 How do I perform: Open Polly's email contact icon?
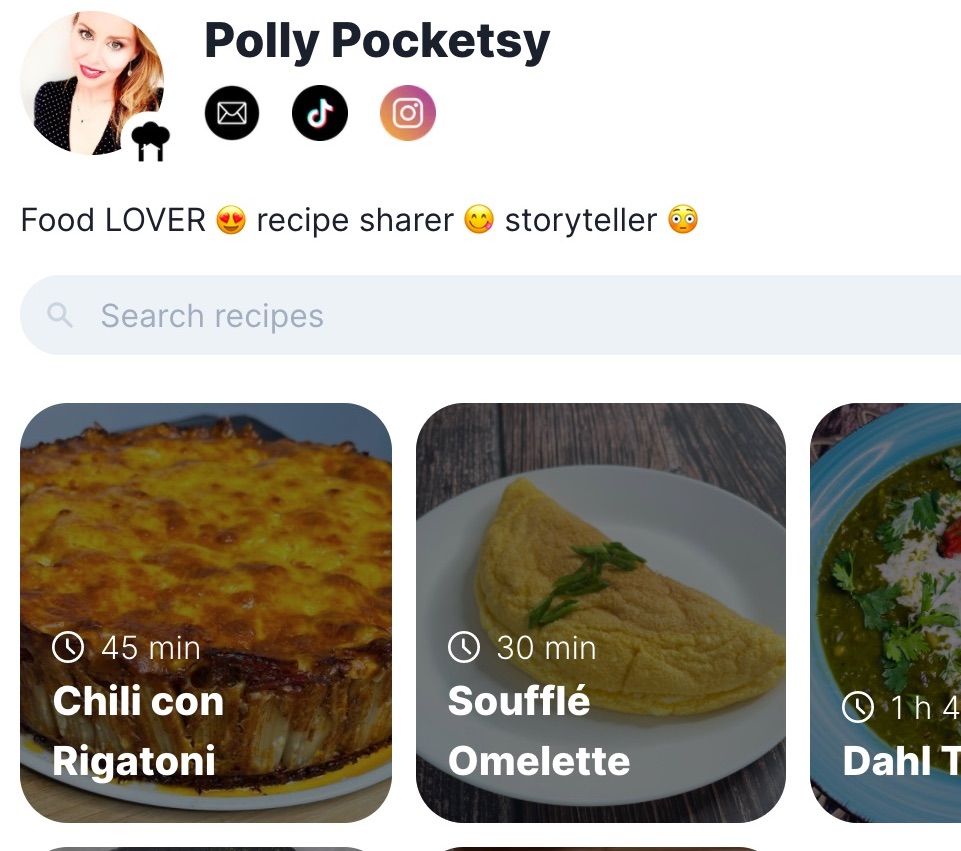tap(232, 113)
